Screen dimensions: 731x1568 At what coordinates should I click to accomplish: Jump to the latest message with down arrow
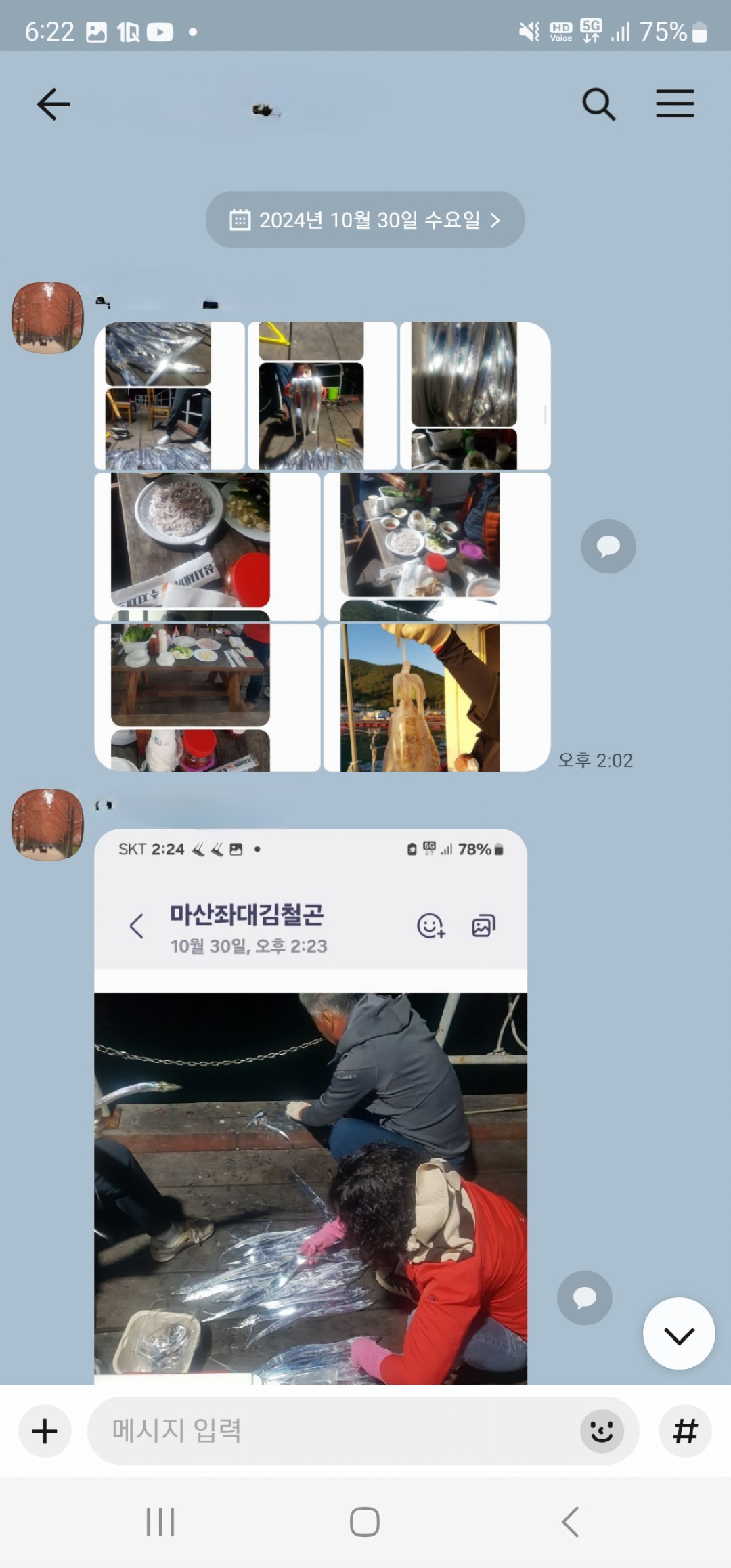[679, 1335]
